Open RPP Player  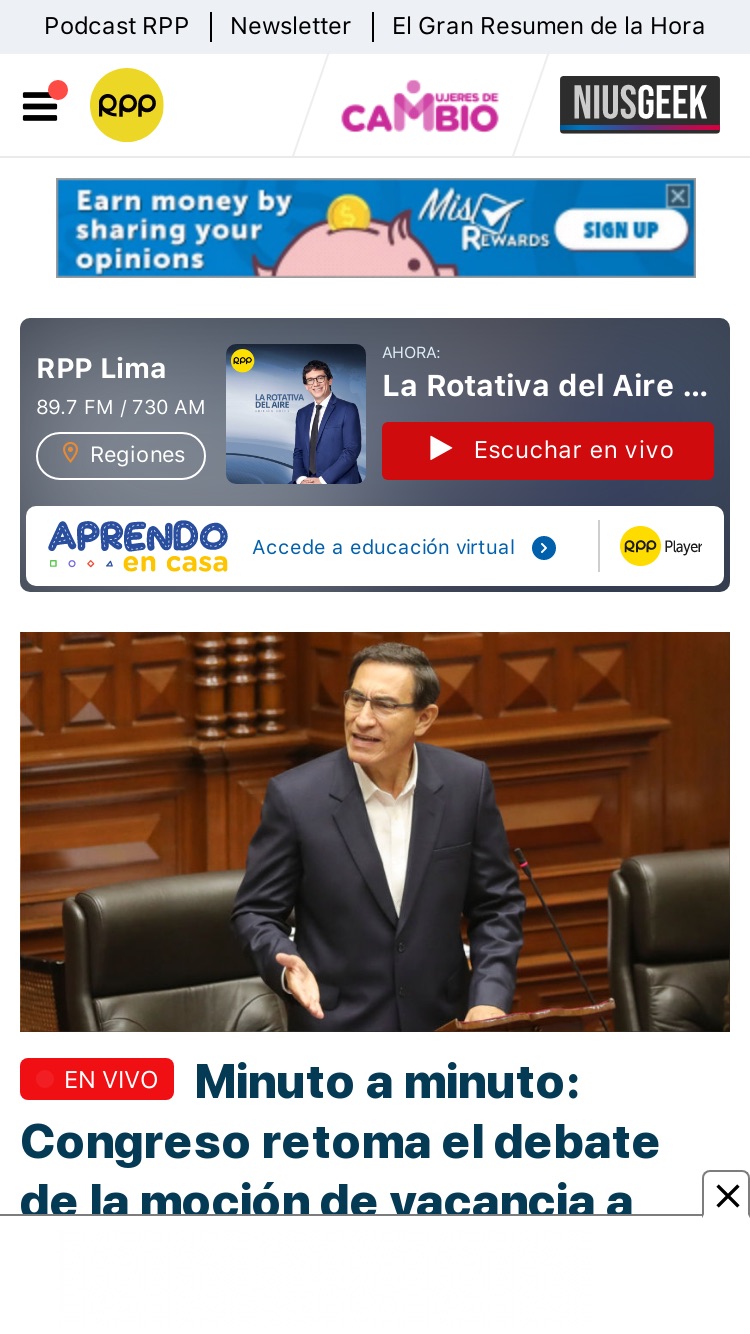coord(661,547)
